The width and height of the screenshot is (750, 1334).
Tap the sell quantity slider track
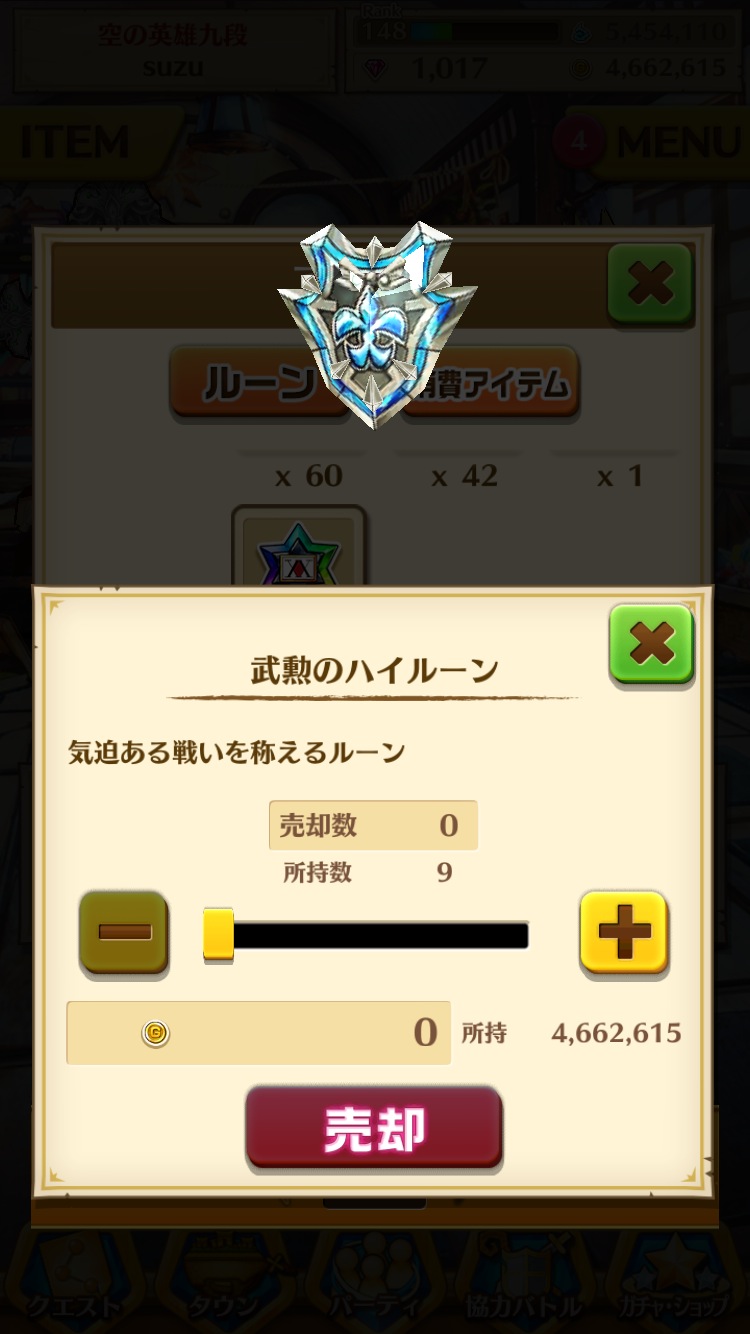point(380,936)
